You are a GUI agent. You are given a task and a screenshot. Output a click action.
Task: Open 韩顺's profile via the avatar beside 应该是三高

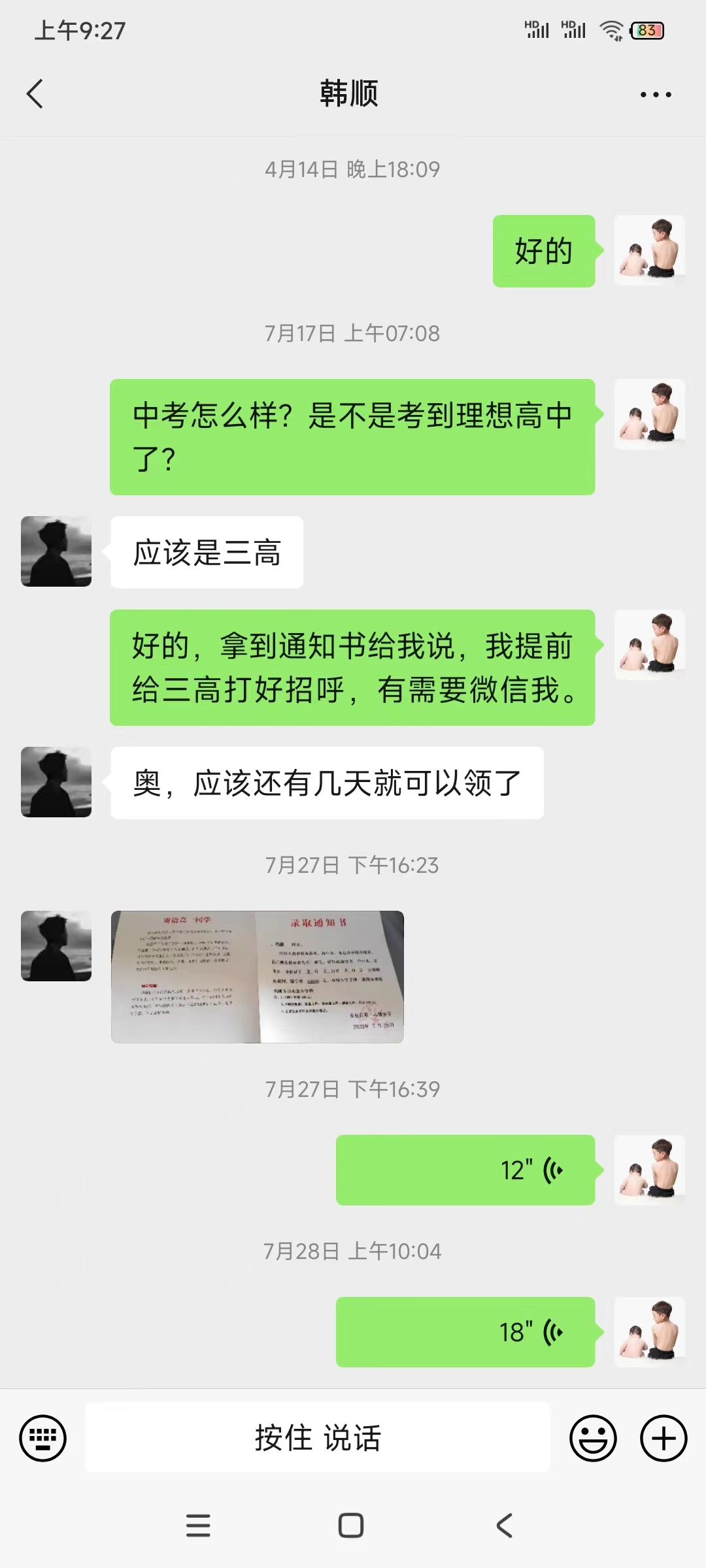(x=56, y=551)
